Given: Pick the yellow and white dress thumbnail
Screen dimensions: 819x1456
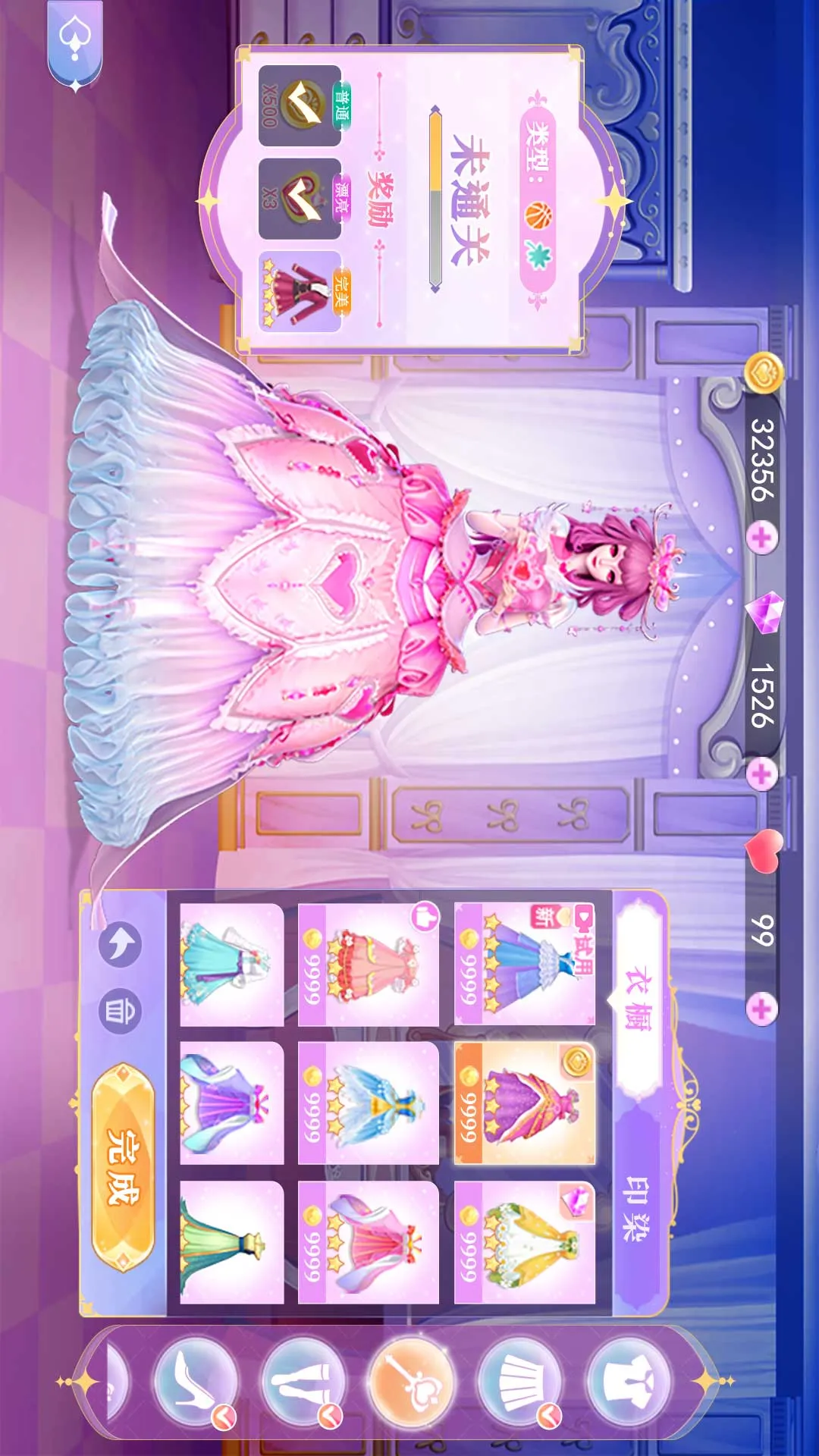Looking at the screenshot, I should click(x=525, y=1242).
